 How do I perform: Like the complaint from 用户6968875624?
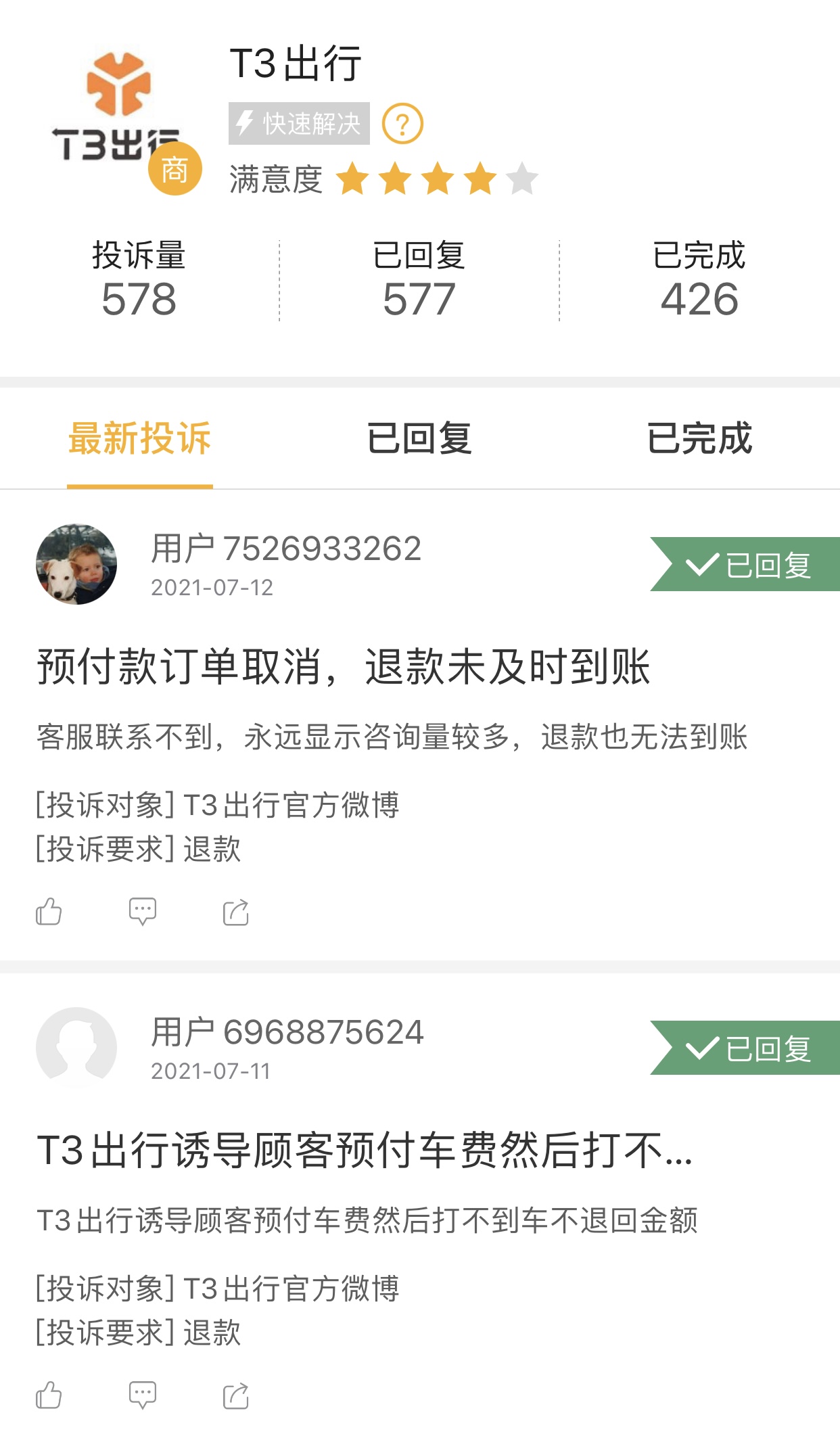pyautogui.click(x=49, y=1395)
